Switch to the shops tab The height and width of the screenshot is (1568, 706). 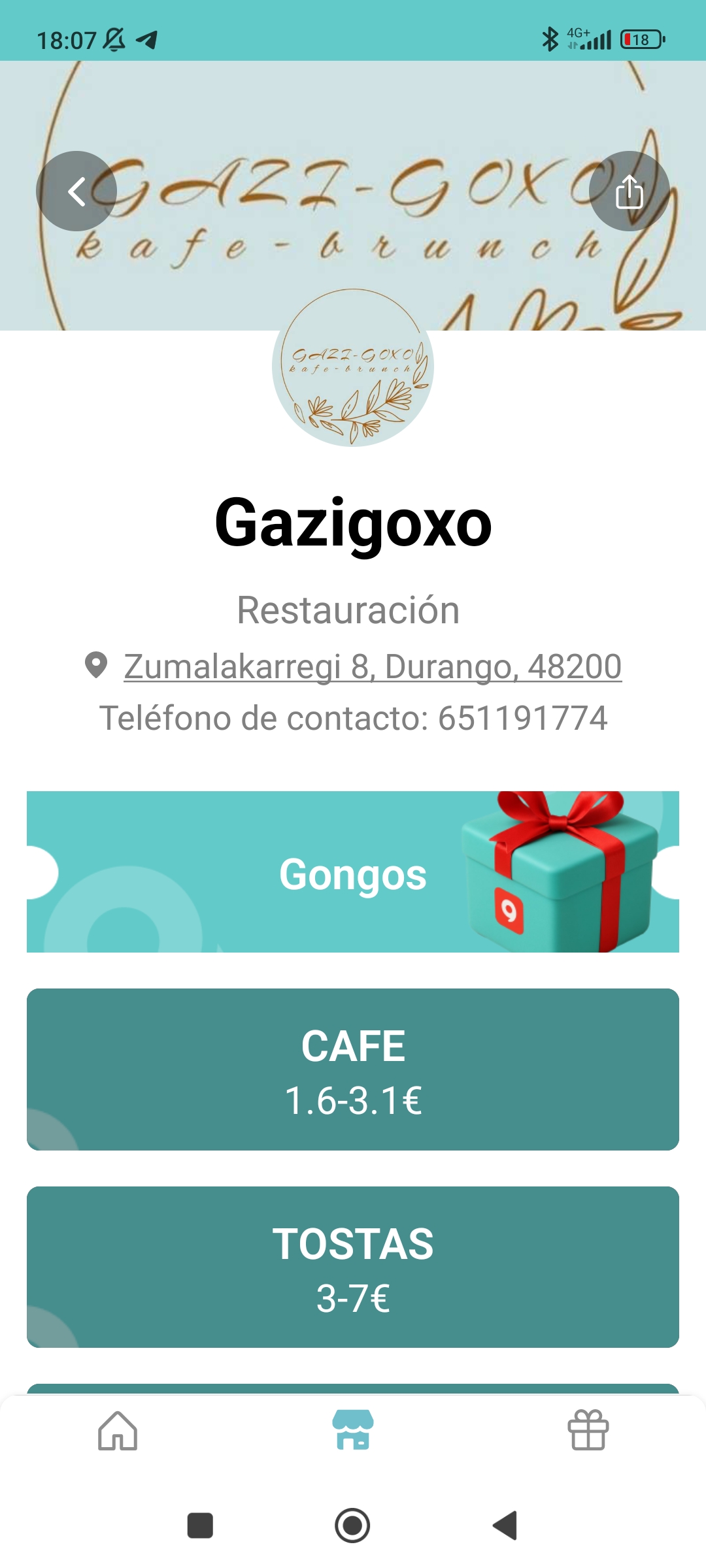point(353,1430)
